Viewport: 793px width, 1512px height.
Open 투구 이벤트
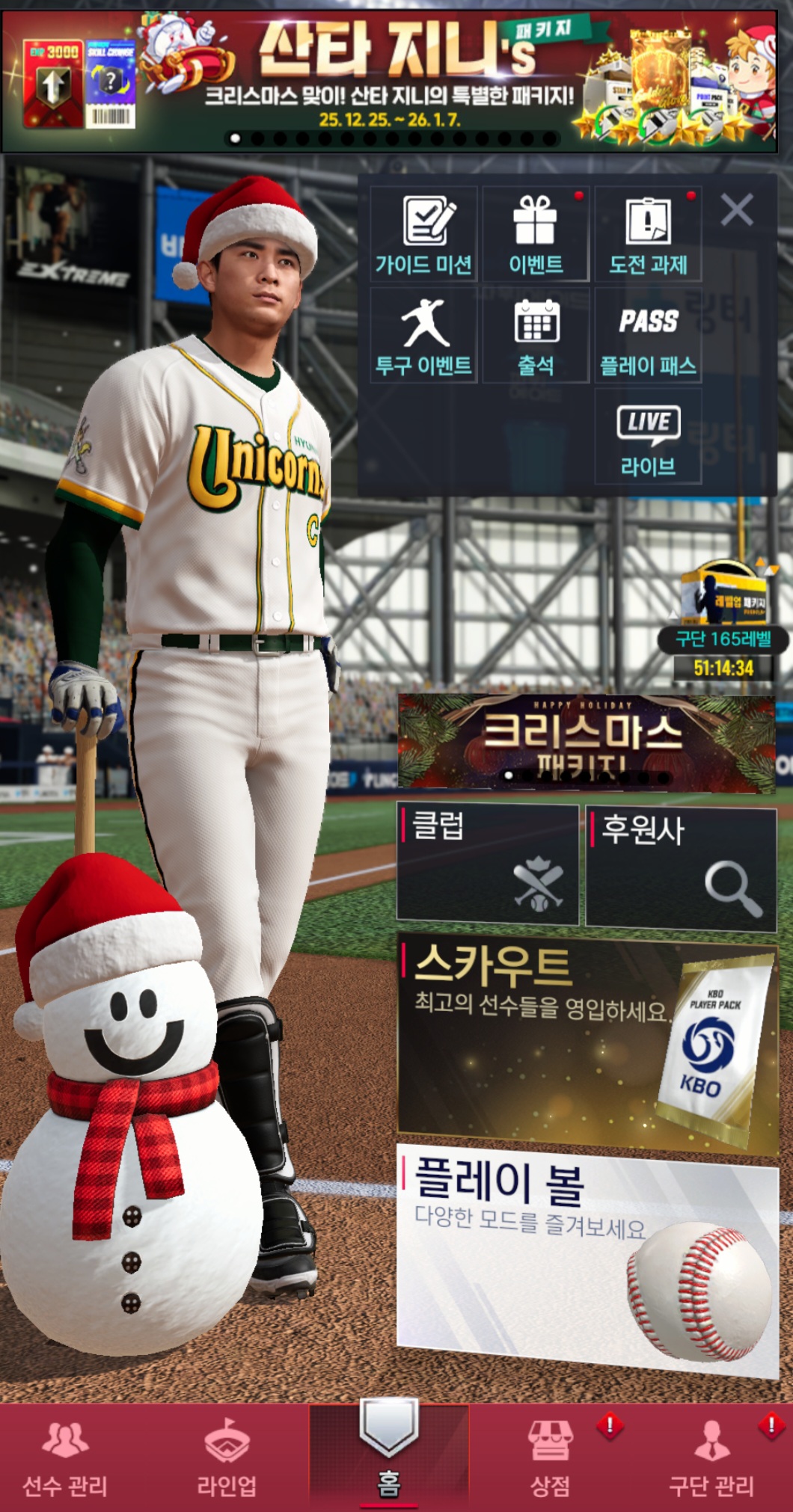tap(423, 336)
